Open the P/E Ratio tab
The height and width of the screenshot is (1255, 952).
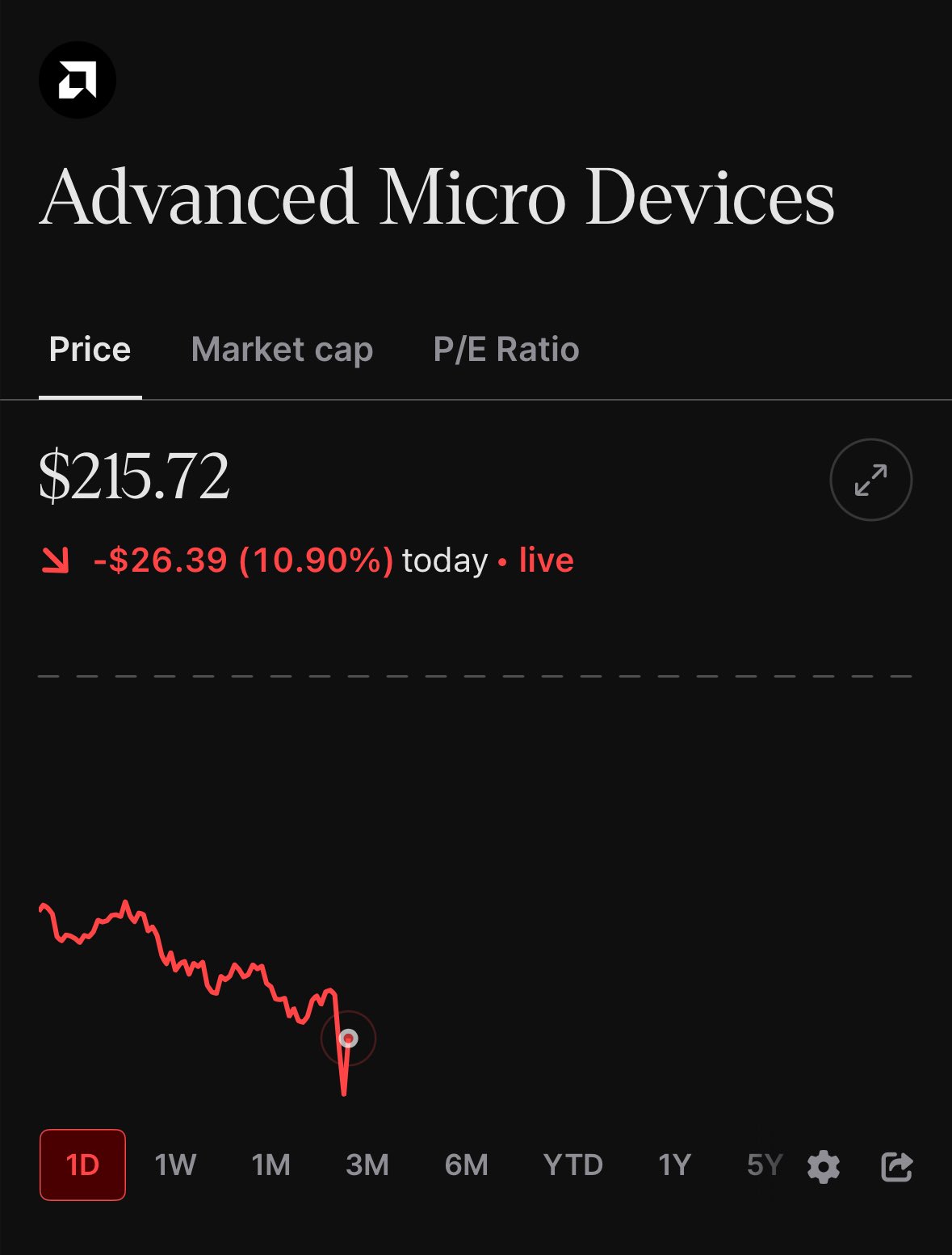point(506,350)
